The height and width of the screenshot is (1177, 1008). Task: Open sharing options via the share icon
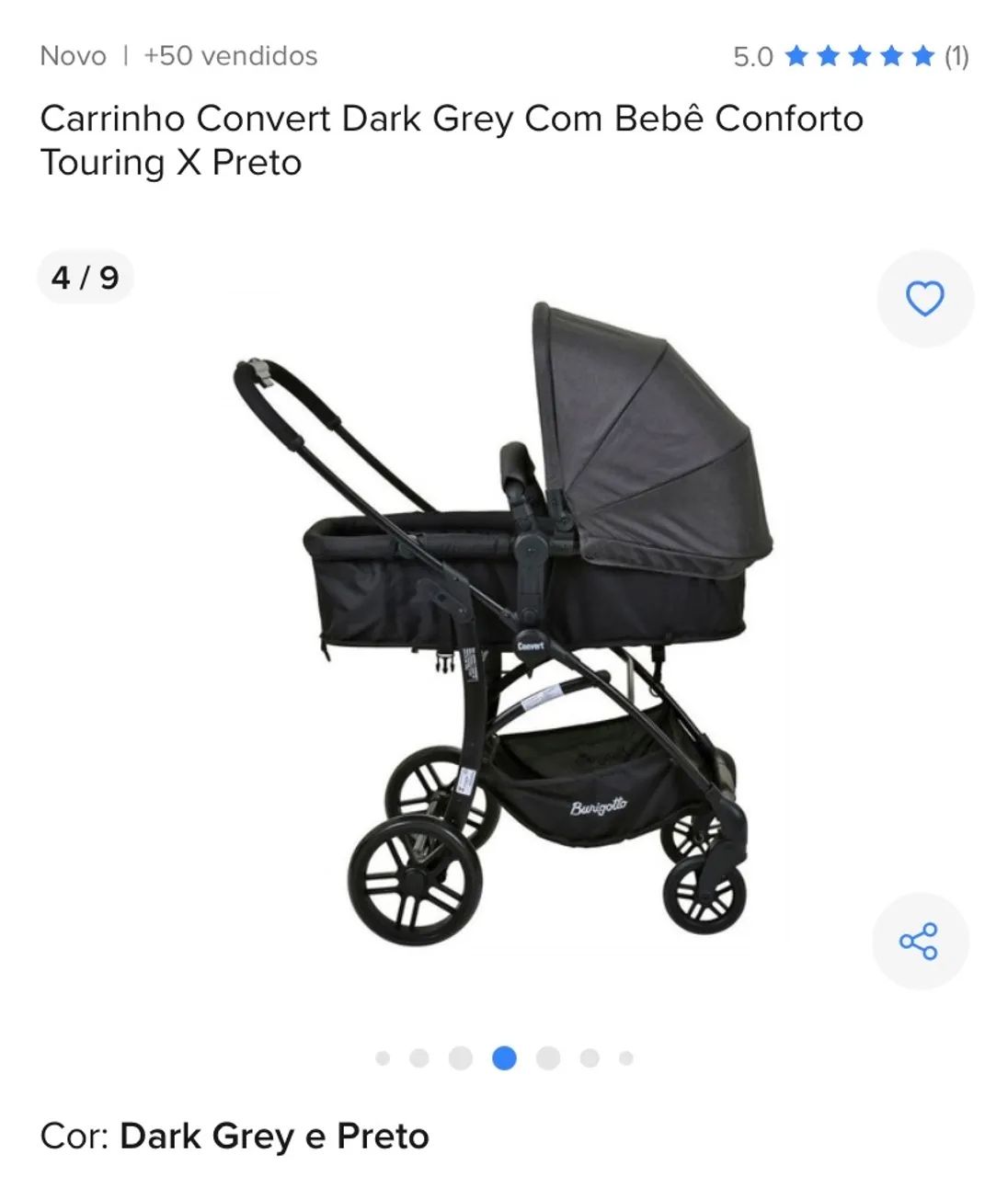(921, 939)
